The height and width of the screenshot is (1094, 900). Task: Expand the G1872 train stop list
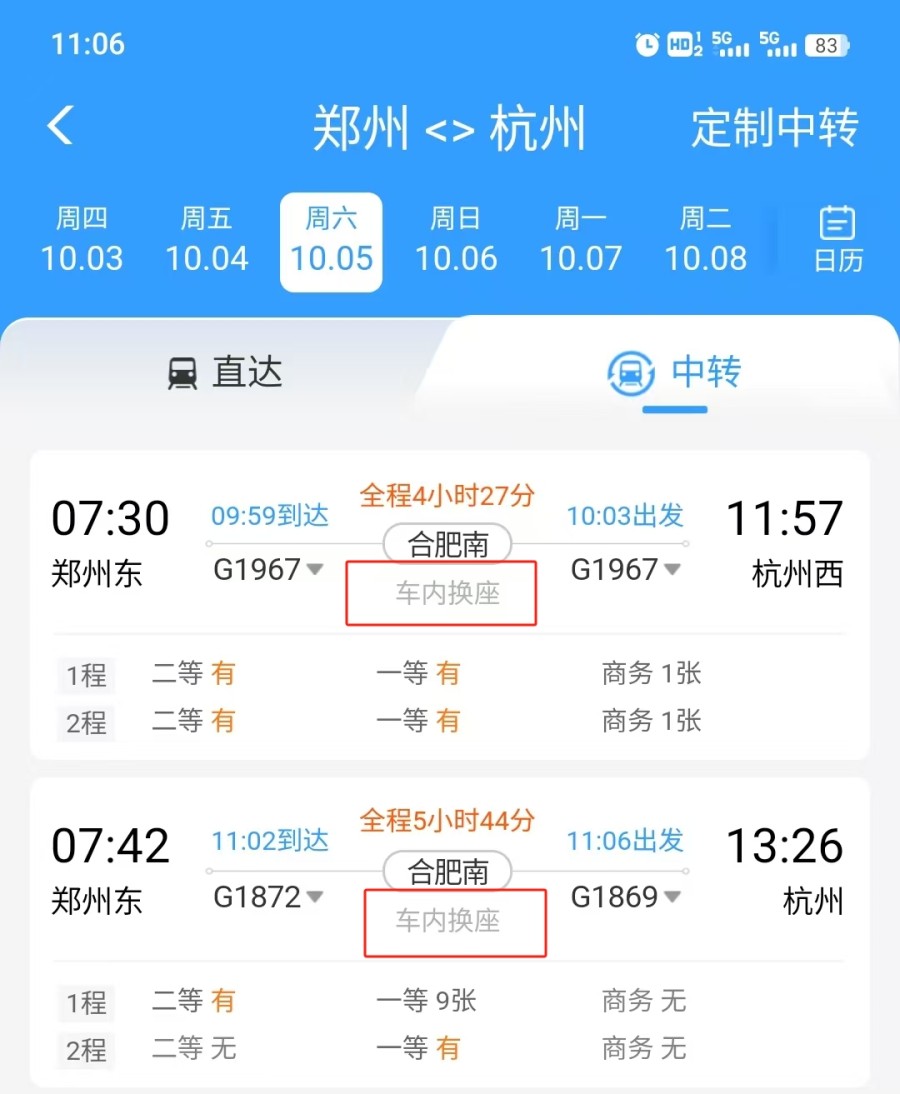coord(269,897)
